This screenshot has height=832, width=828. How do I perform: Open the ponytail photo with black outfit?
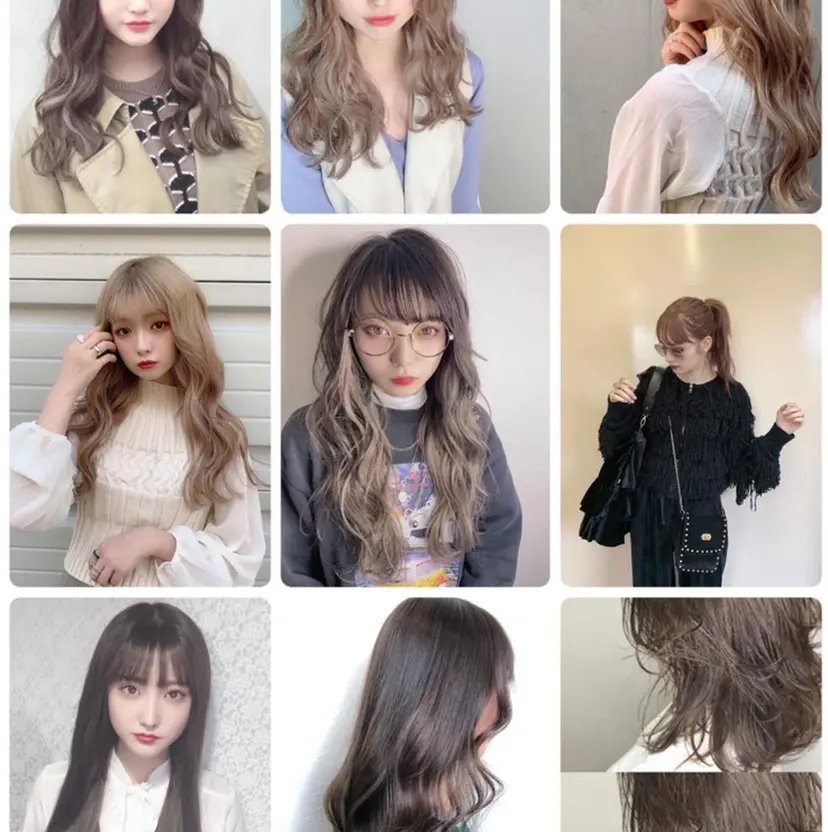[x=691, y=405]
